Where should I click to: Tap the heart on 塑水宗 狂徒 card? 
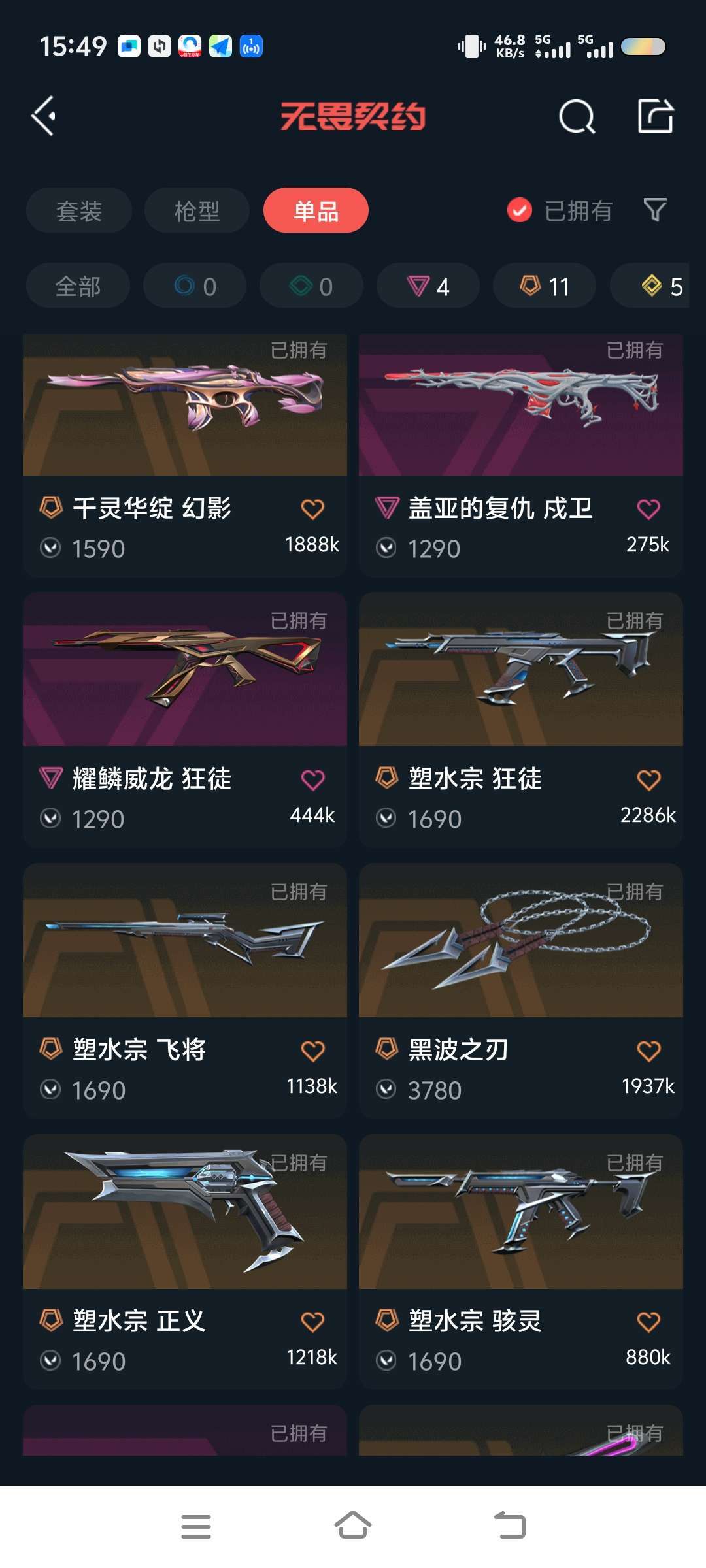[648, 779]
